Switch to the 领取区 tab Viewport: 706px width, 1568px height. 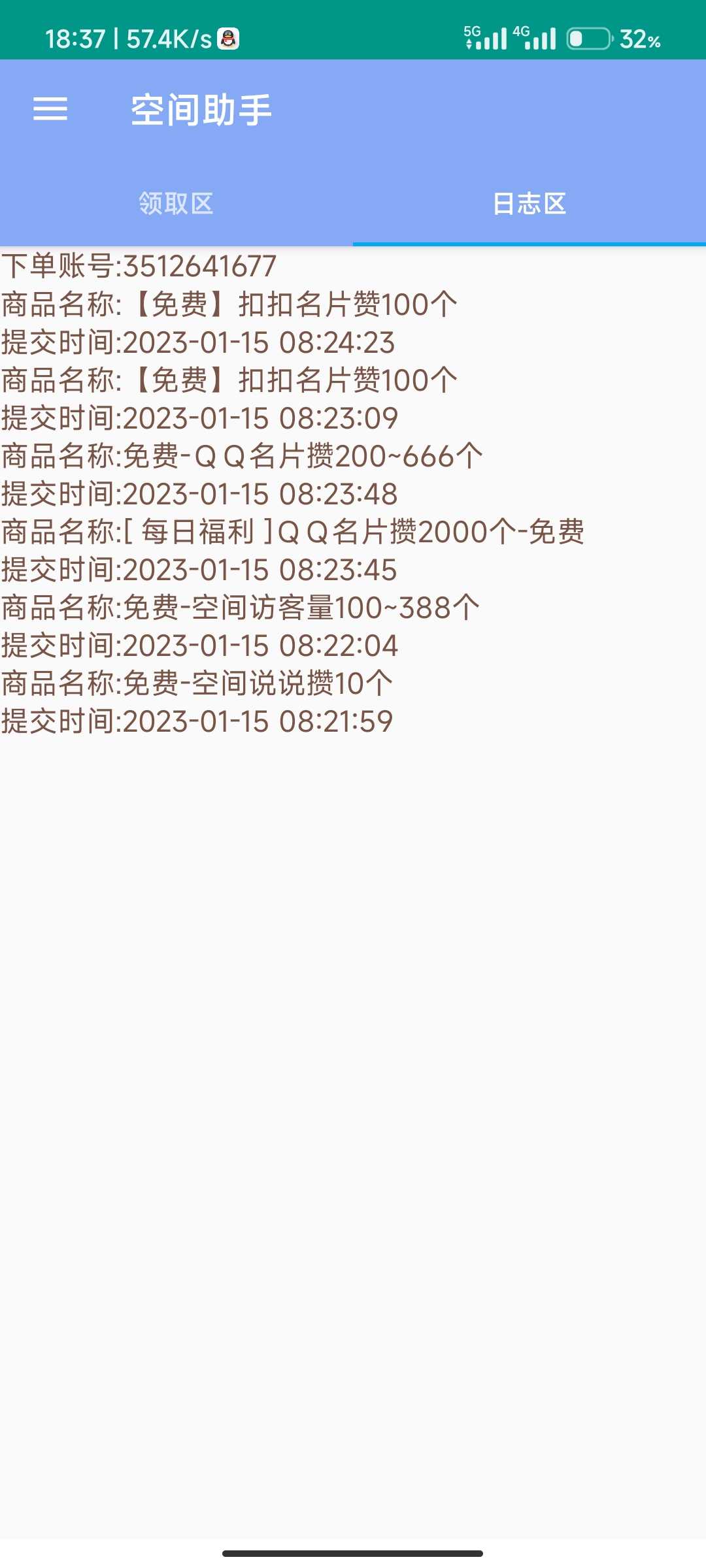[176, 204]
